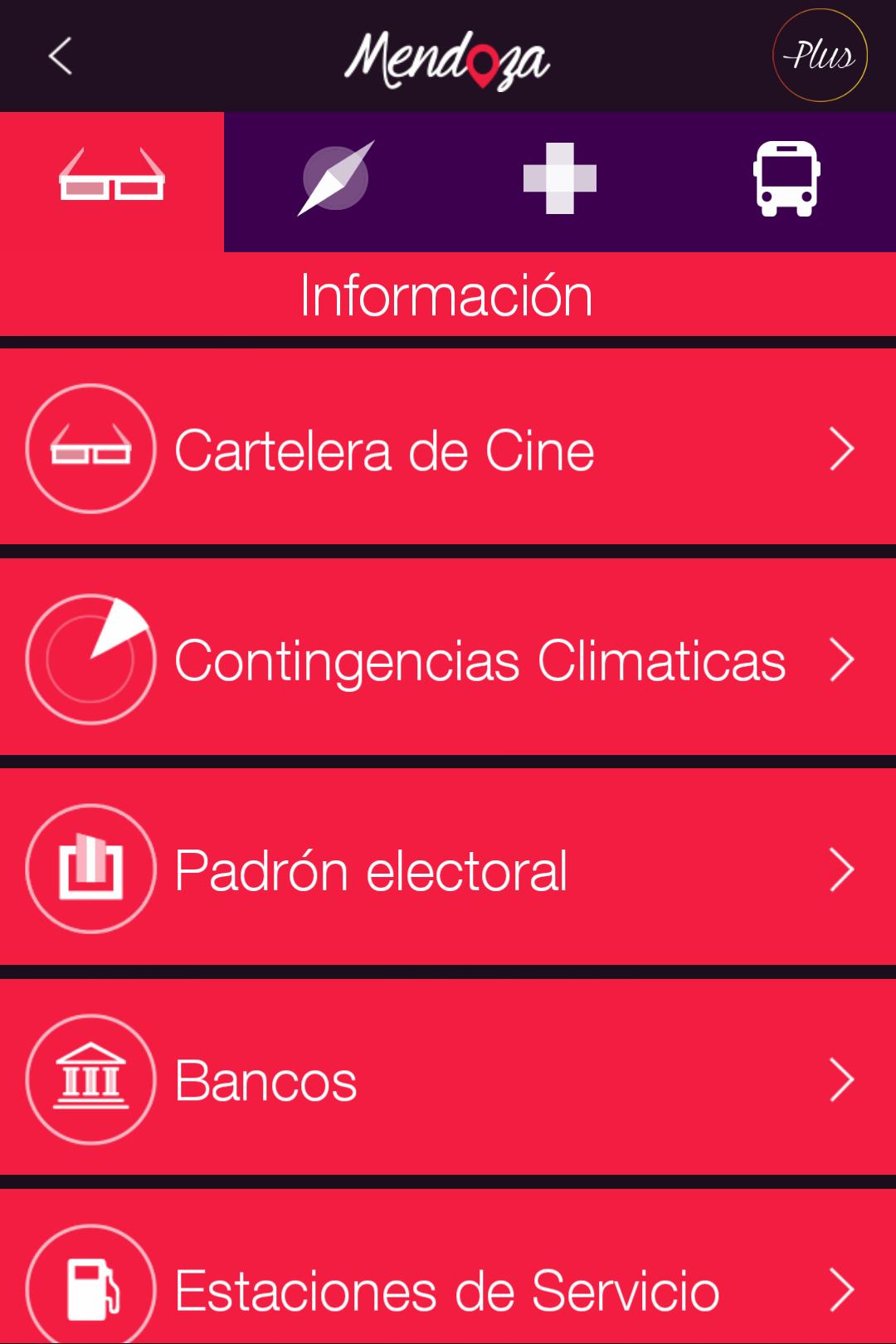Image resolution: width=896 pixels, height=1344 pixels.
Task: Switch to the medical cross tab
Action: (x=560, y=178)
